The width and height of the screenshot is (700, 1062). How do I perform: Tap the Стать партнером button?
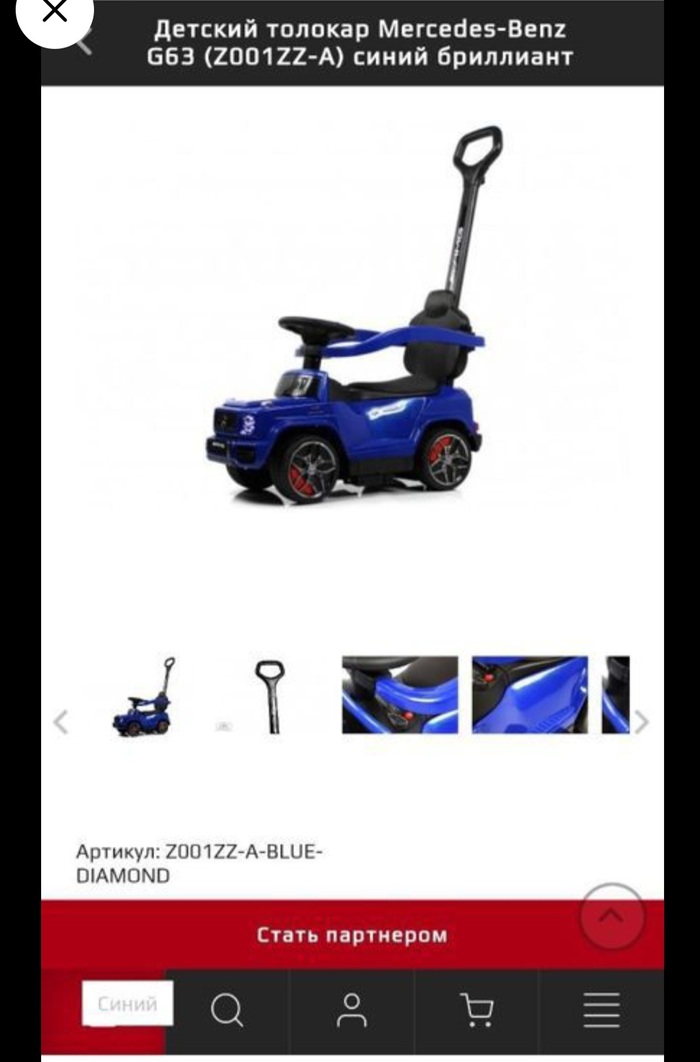point(352,935)
